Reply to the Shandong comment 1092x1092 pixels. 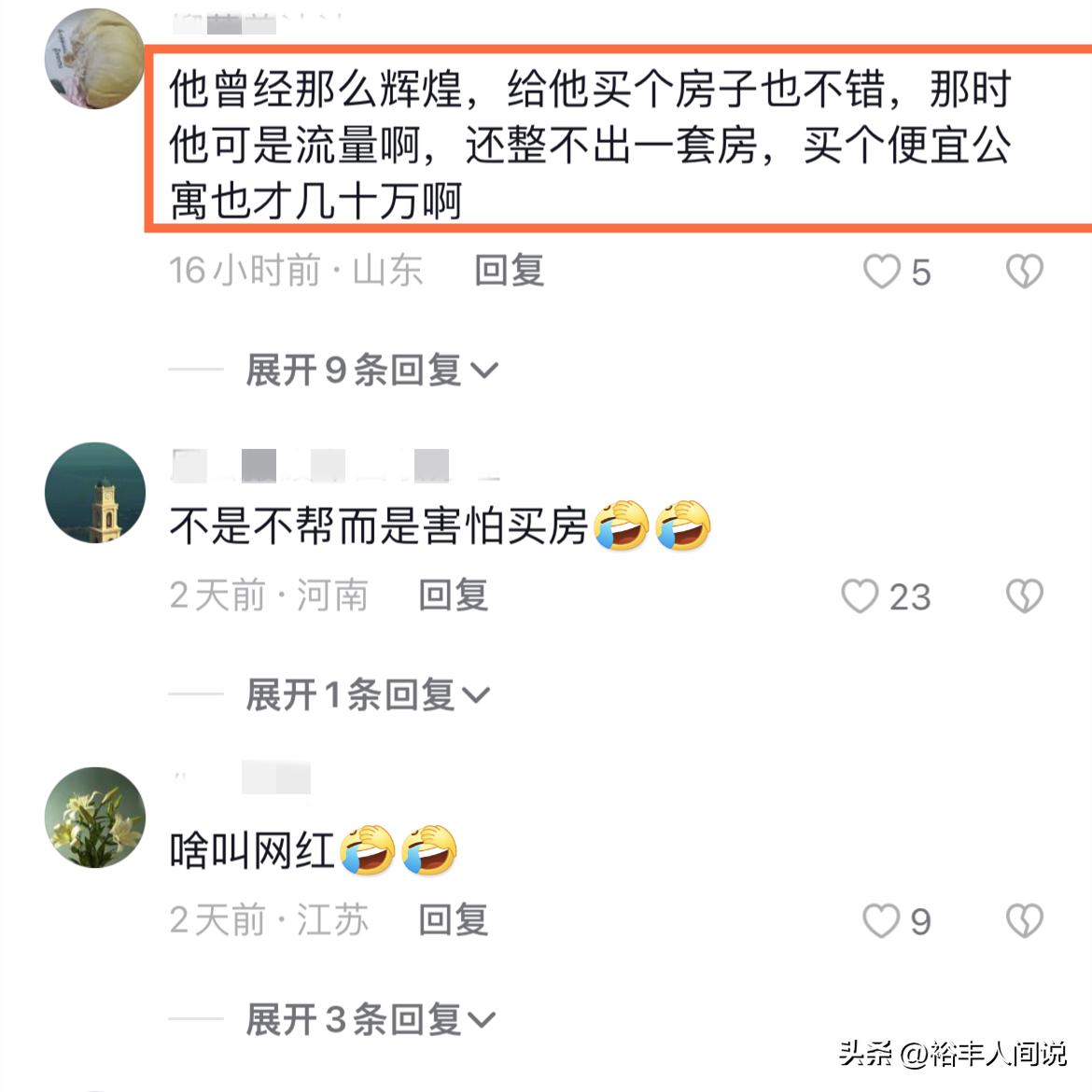509,272
